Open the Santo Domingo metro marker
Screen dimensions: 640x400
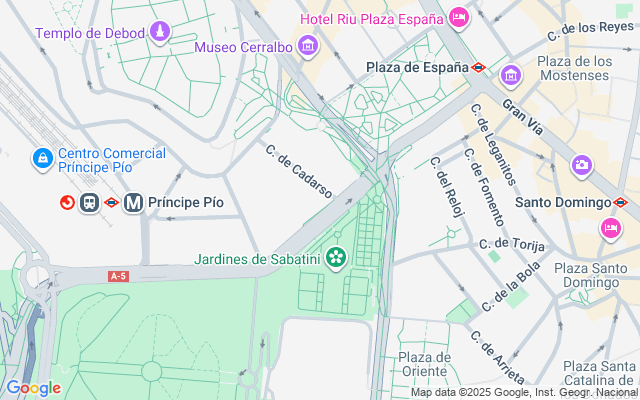621,202
